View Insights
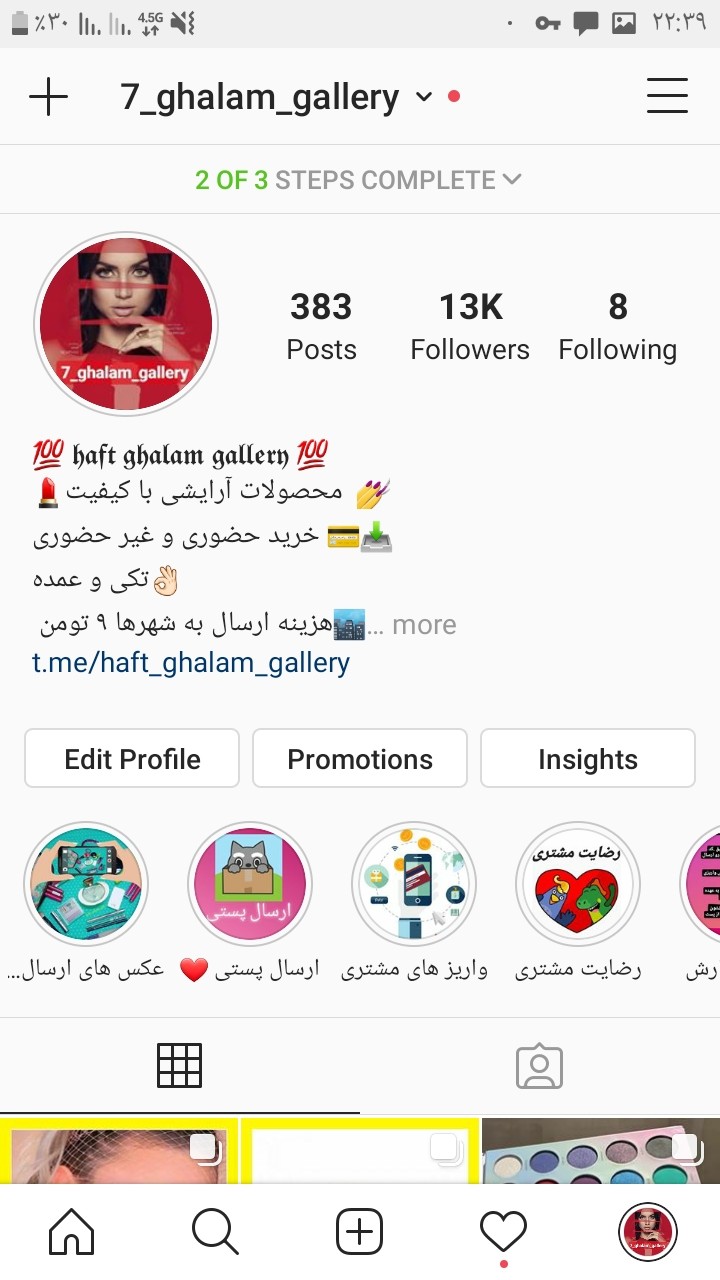The width and height of the screenshot is (720, 1280). point(587,759)
